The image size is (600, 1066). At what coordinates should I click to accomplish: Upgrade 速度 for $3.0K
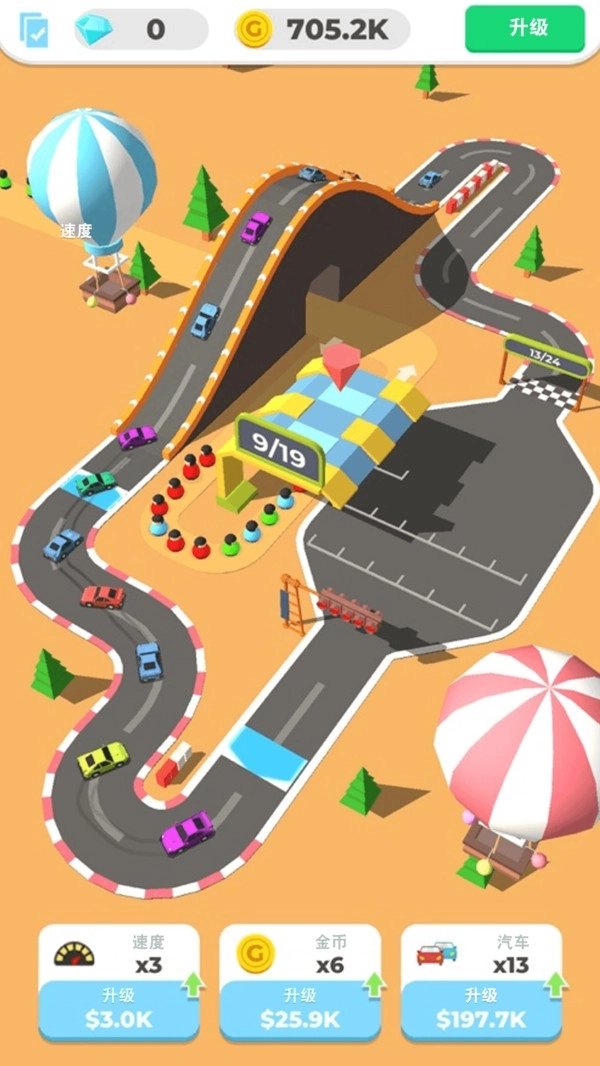(x=119, y=1008)
